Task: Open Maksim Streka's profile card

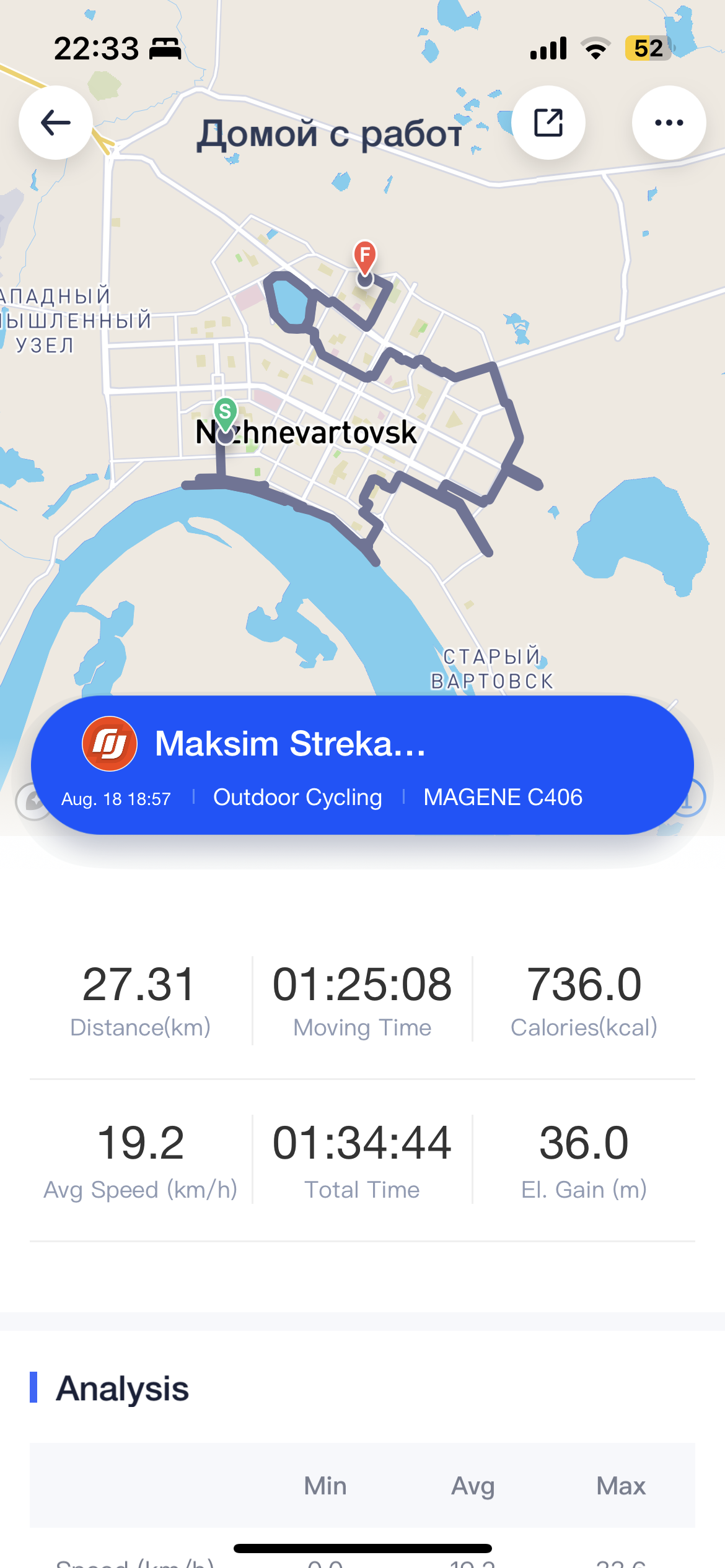Action: tap(362, 765)
